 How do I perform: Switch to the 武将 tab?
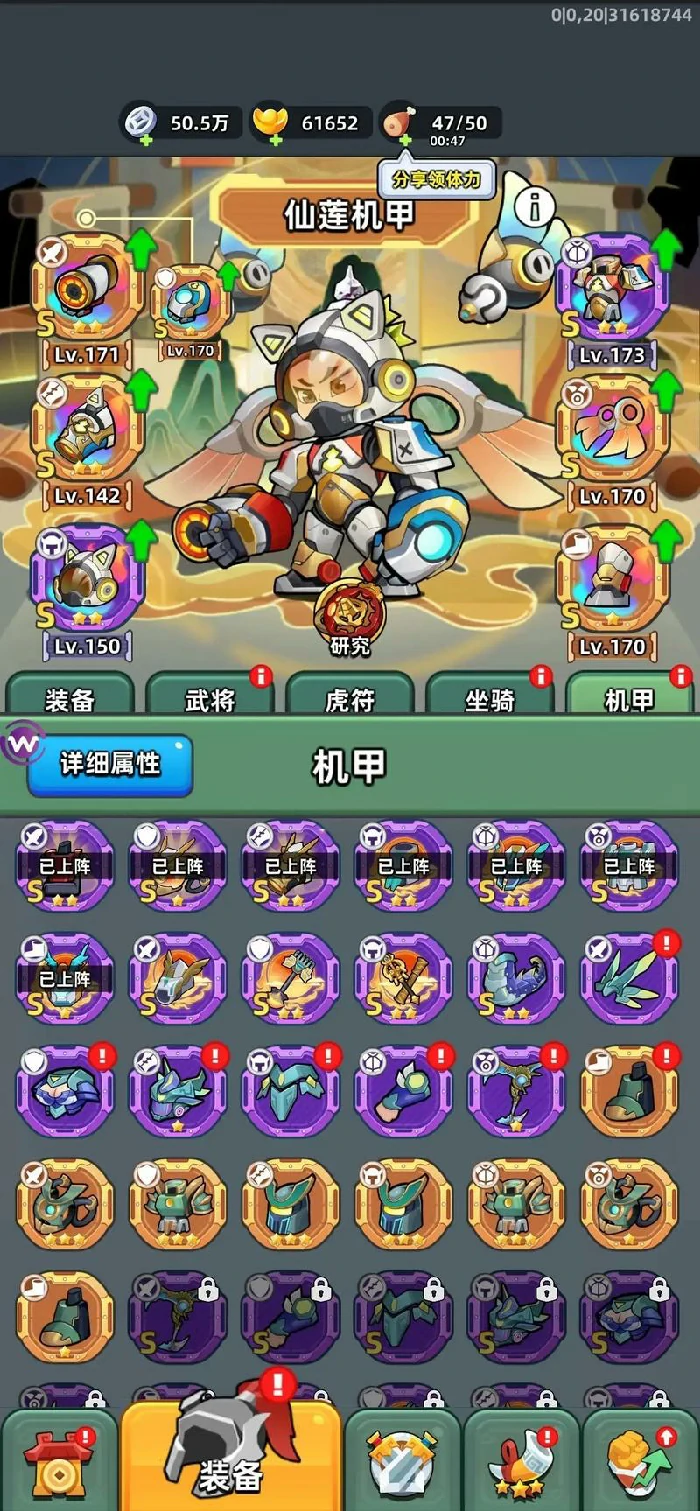pos(210,698)
